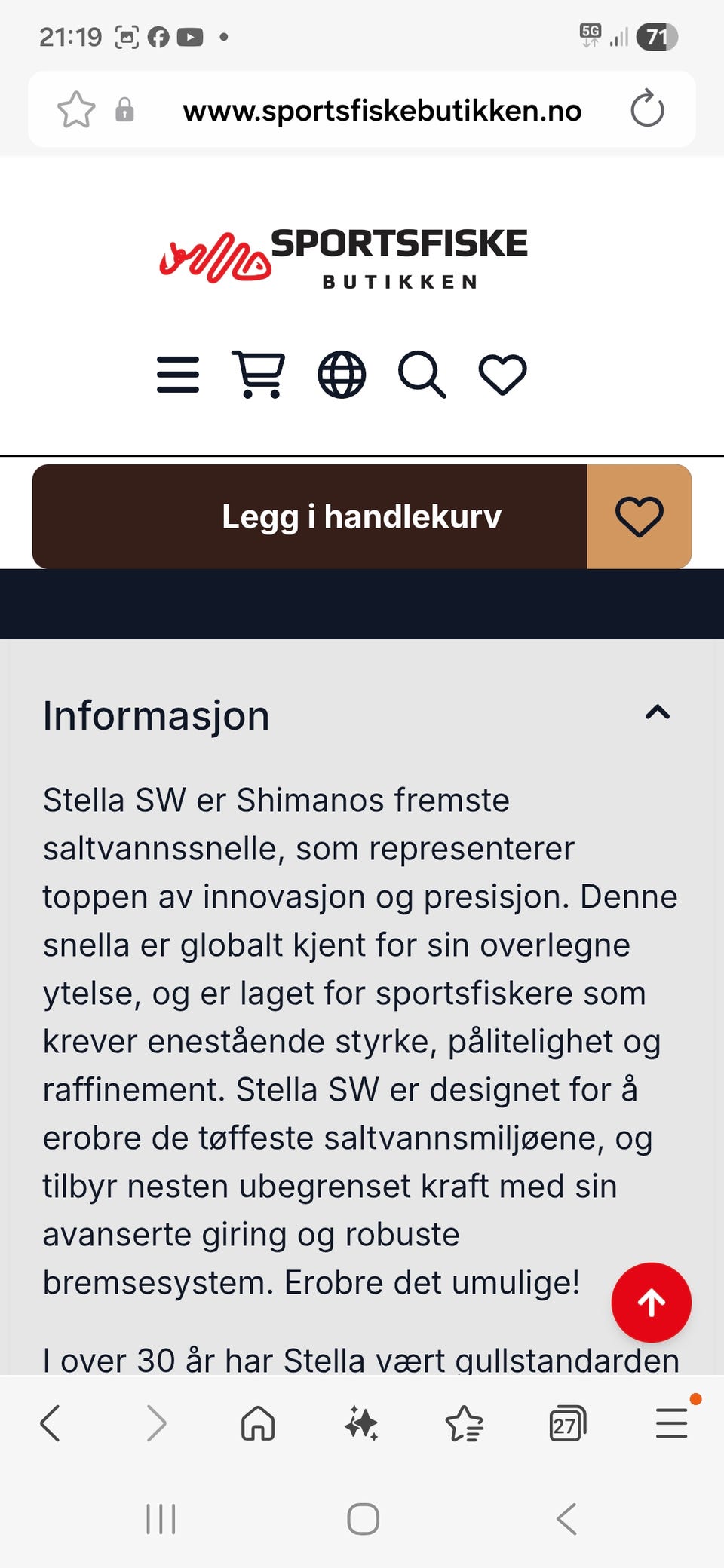The width and height of the screenshot is (724, 1568).
Task: Open the browser tabs overview showing 27
Action: (567, 1423)
